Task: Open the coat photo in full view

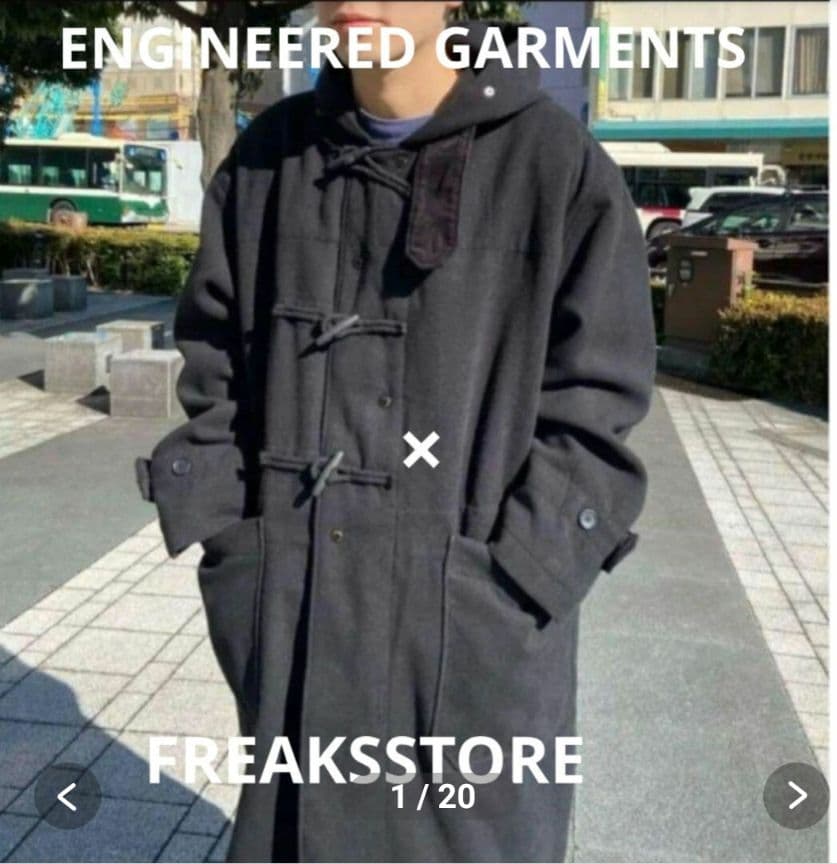Action: (418, 400)
